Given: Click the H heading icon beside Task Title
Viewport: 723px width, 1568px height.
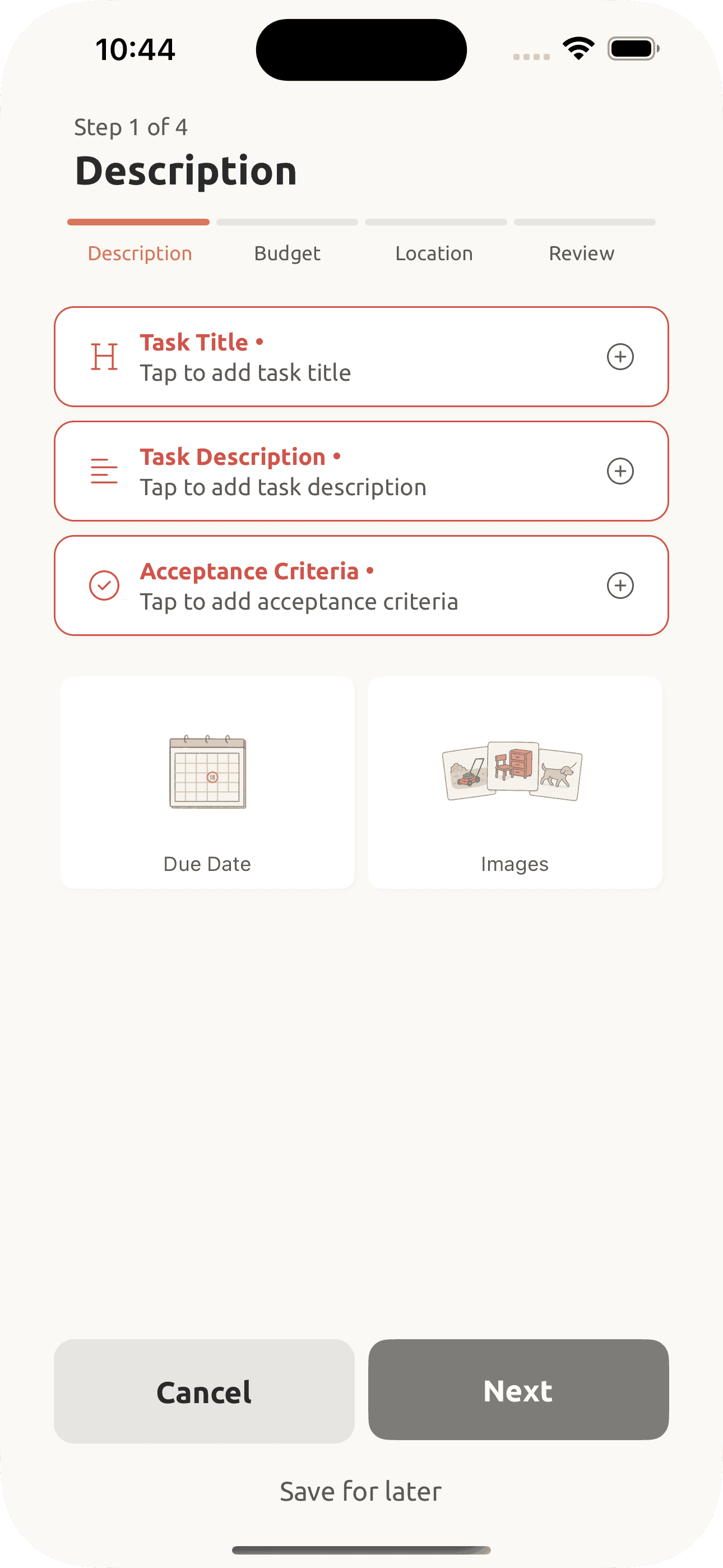Looking at the screenshot, I should [x=104, y=357].
